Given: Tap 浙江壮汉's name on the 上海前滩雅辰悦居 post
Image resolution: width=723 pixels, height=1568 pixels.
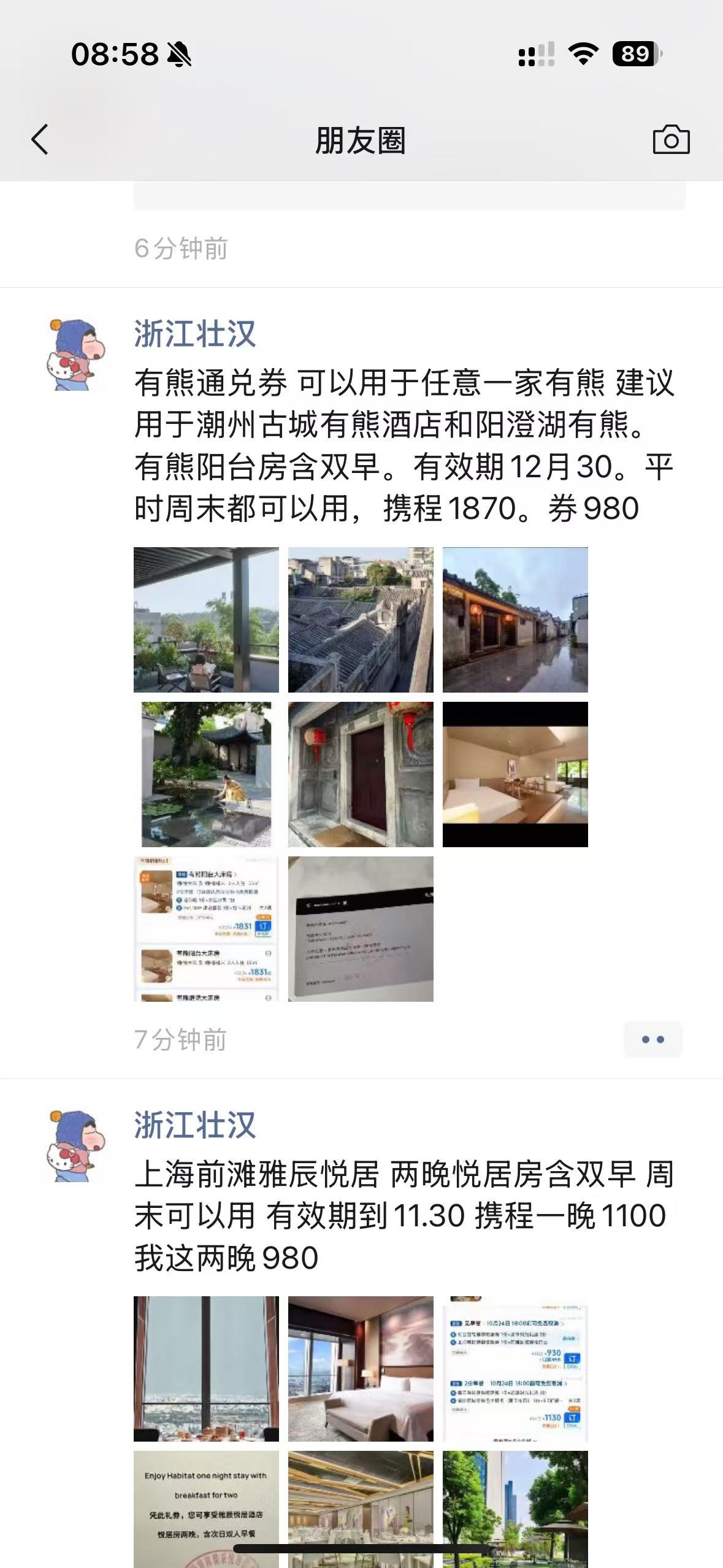Looking at the screenshot, I should pos(194,1126).
